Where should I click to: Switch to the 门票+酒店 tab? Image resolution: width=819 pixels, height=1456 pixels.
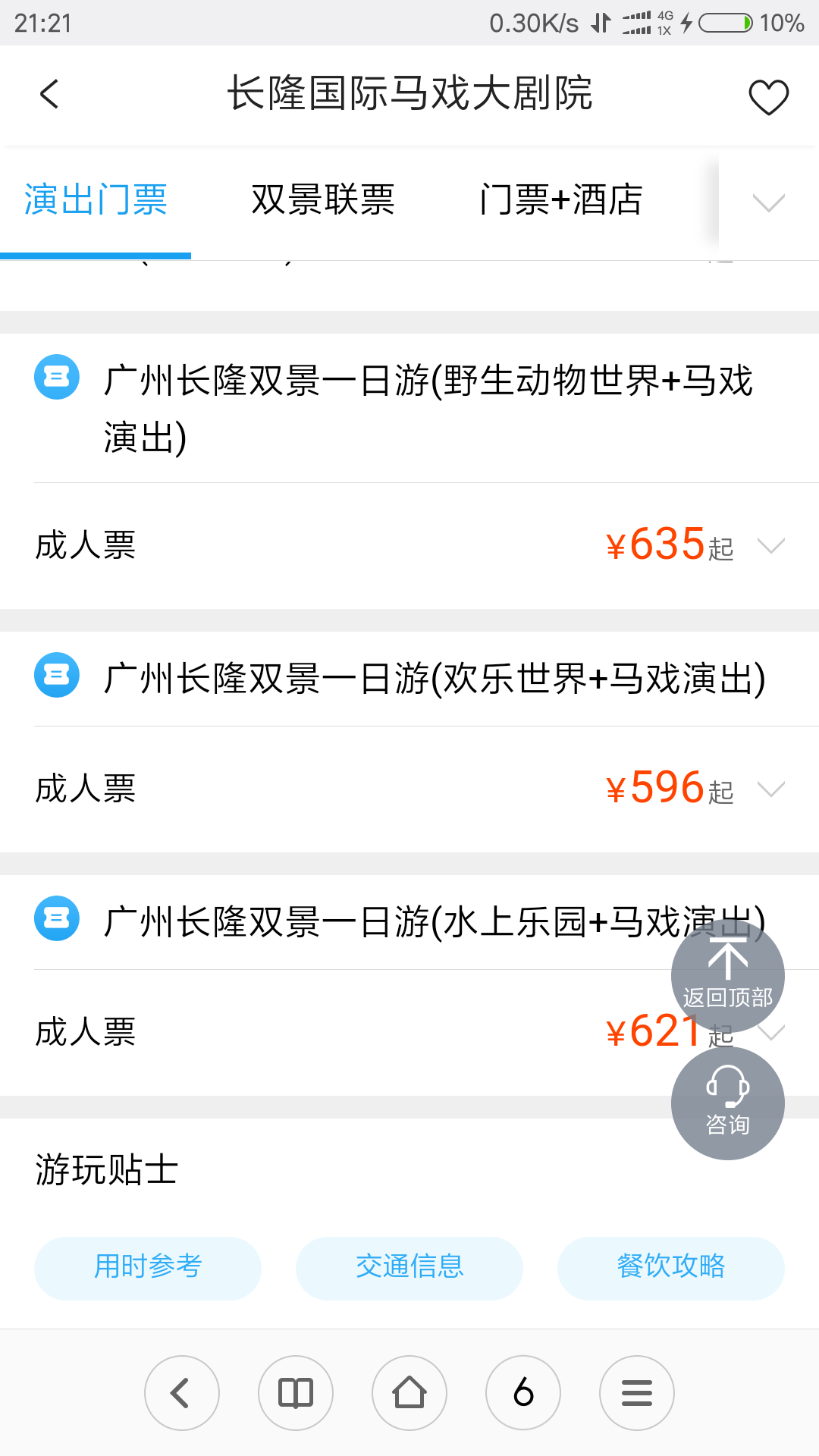point(561,200)
